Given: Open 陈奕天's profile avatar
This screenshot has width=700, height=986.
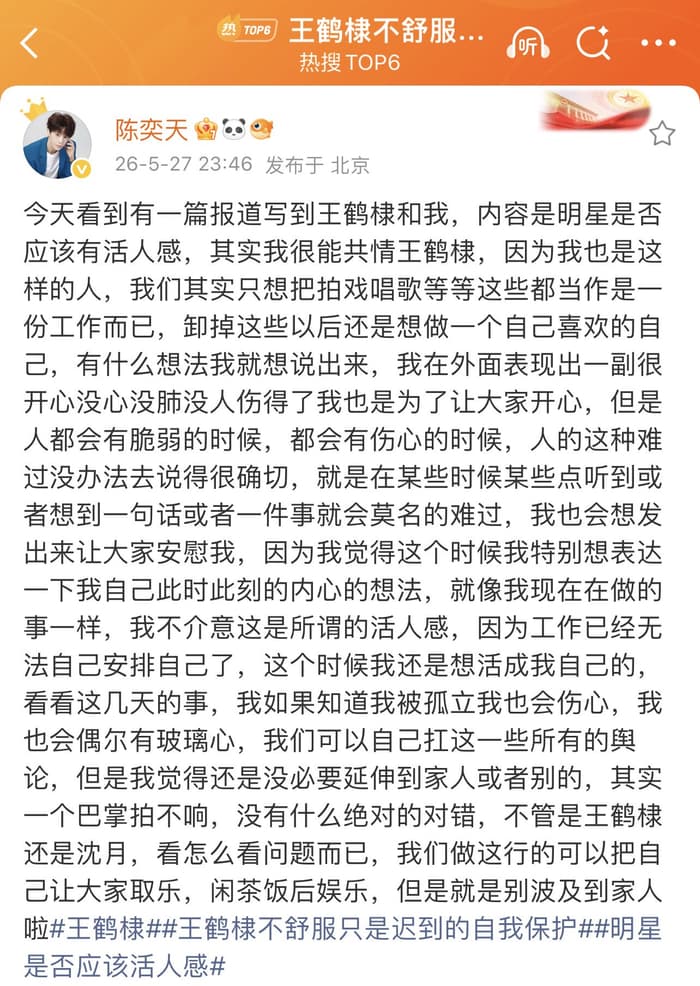Looking at the screenshot, I should pyautogui.click(x=57, y=145).
